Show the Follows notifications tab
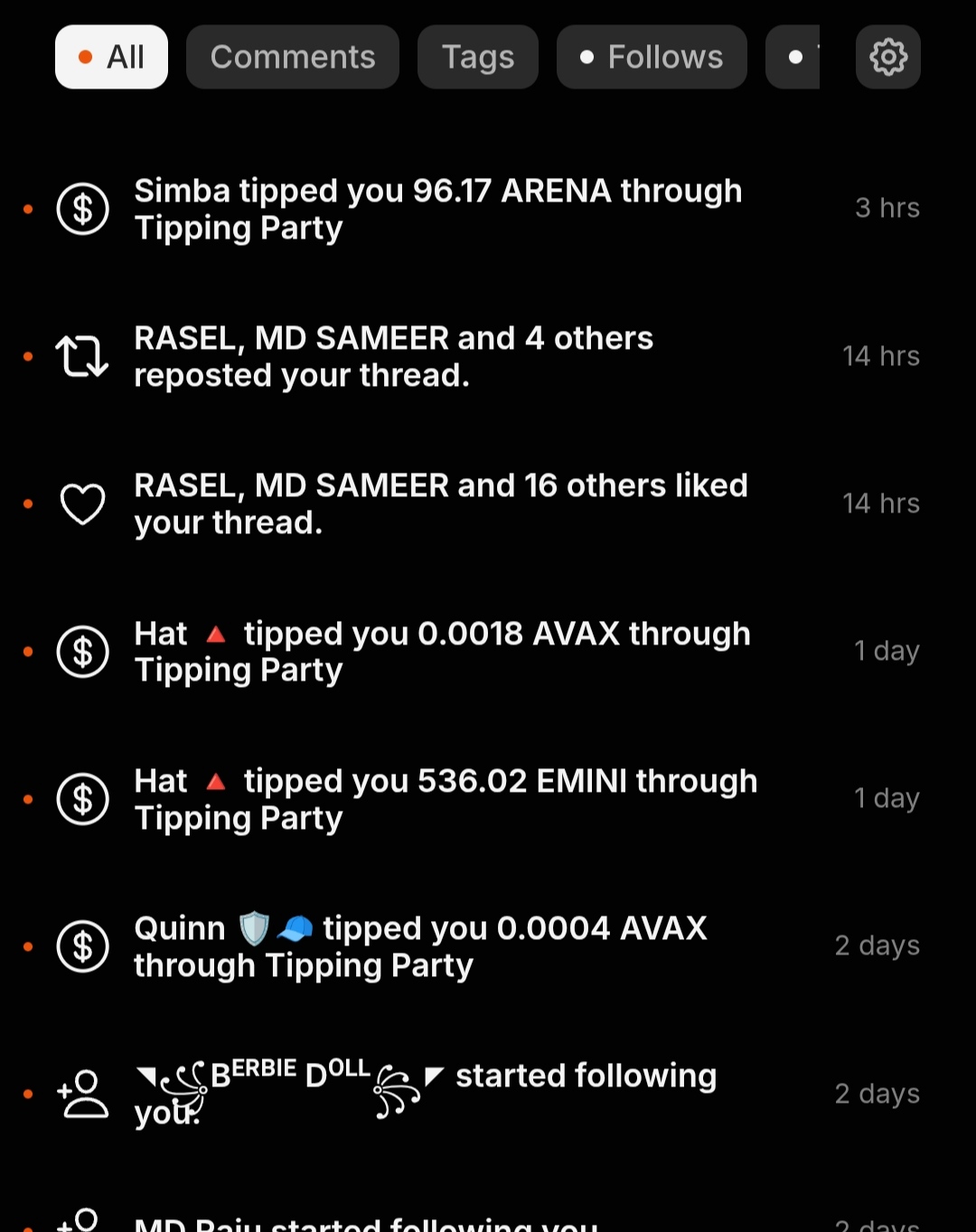This screenshot has height=1232, width=976. (652, 57)
